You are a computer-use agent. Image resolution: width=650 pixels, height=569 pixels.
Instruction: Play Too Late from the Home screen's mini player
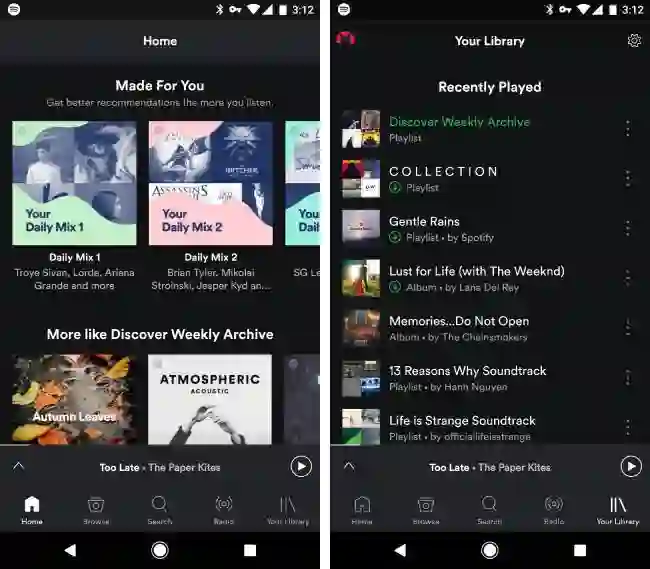point(301,466)
